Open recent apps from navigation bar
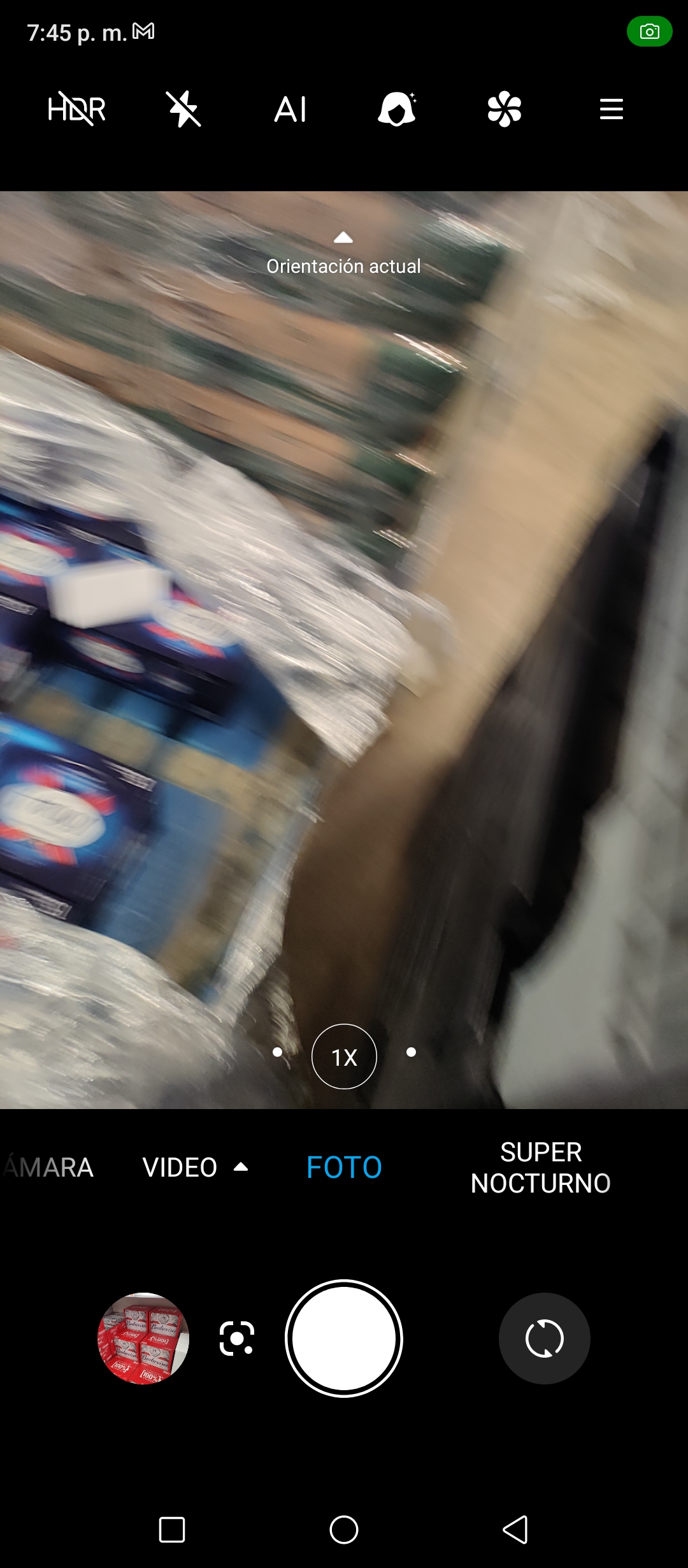Image resolution: width=688 pixels, height=1568 pixels. [172, 1530]
